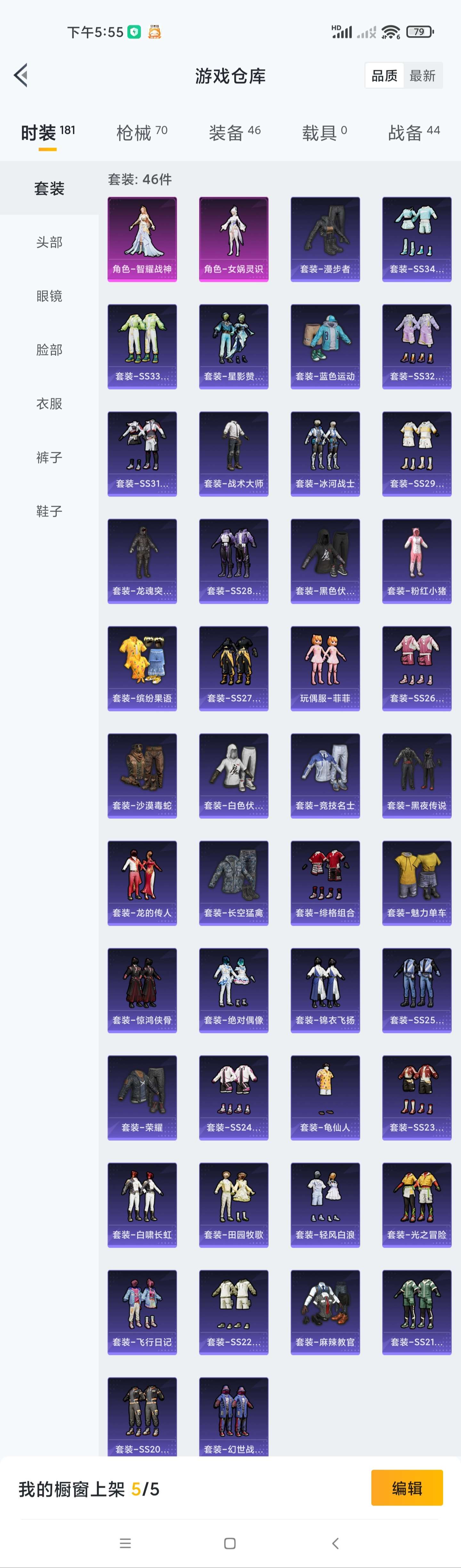This screenshot has width=461, height=1568.
Task: Tap the system home button
Action: coord(230,1543)
